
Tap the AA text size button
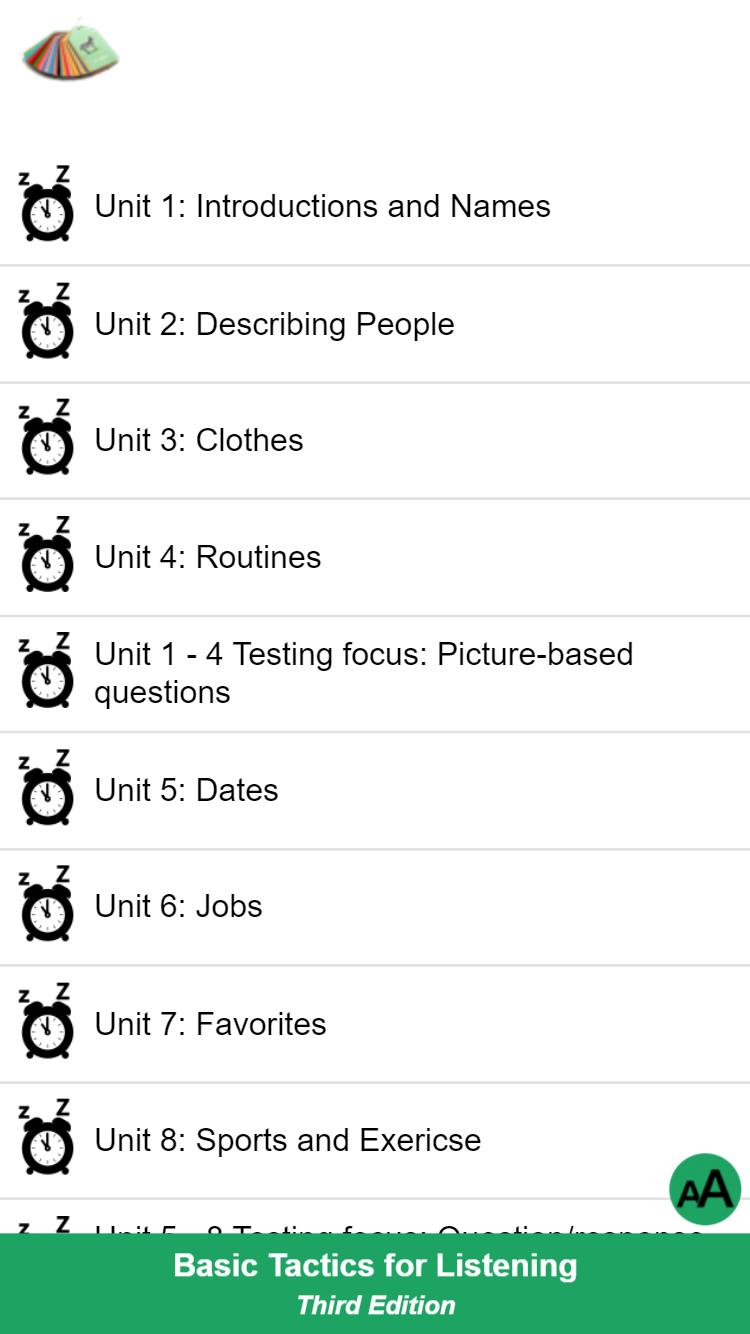[x=705, y=1189]
